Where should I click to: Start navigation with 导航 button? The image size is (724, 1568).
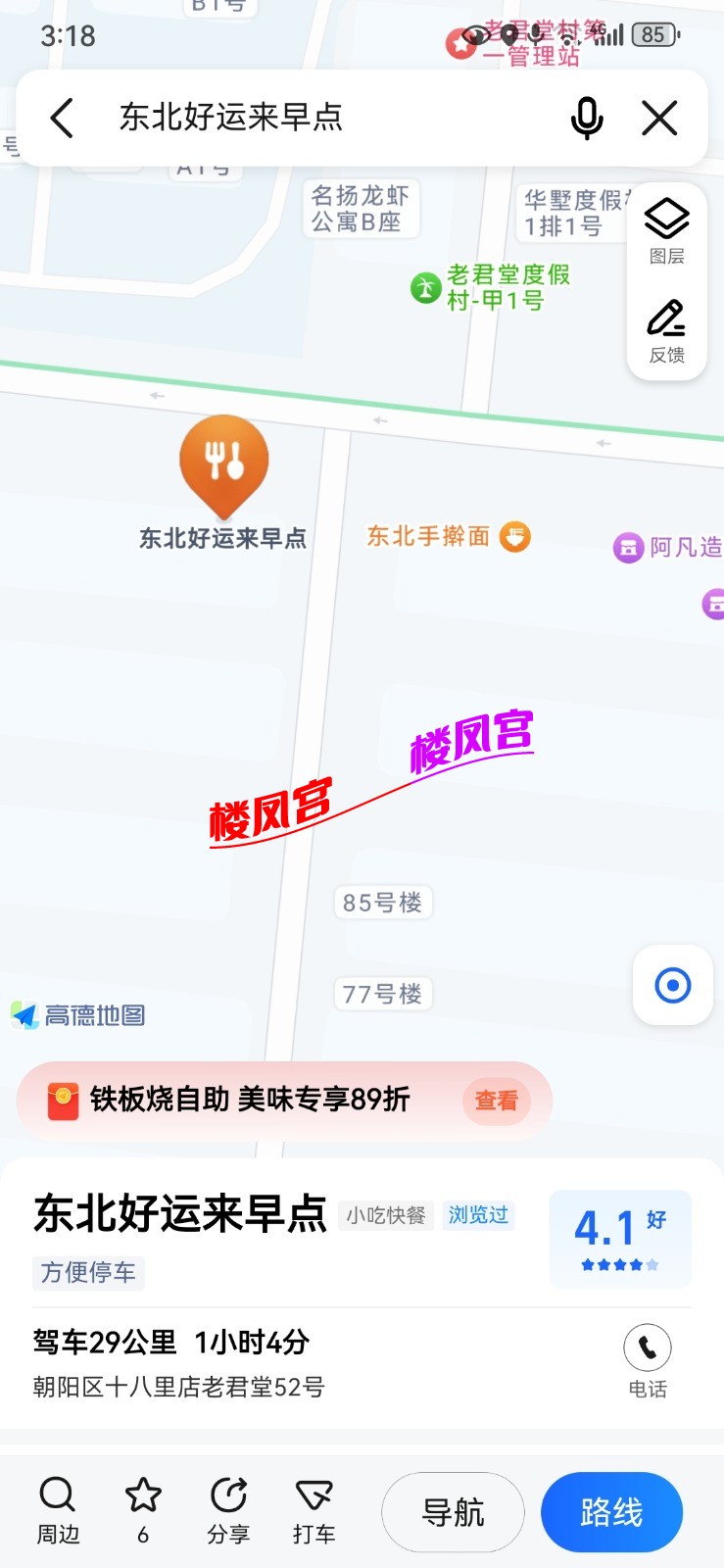[x=453, y=1512]
